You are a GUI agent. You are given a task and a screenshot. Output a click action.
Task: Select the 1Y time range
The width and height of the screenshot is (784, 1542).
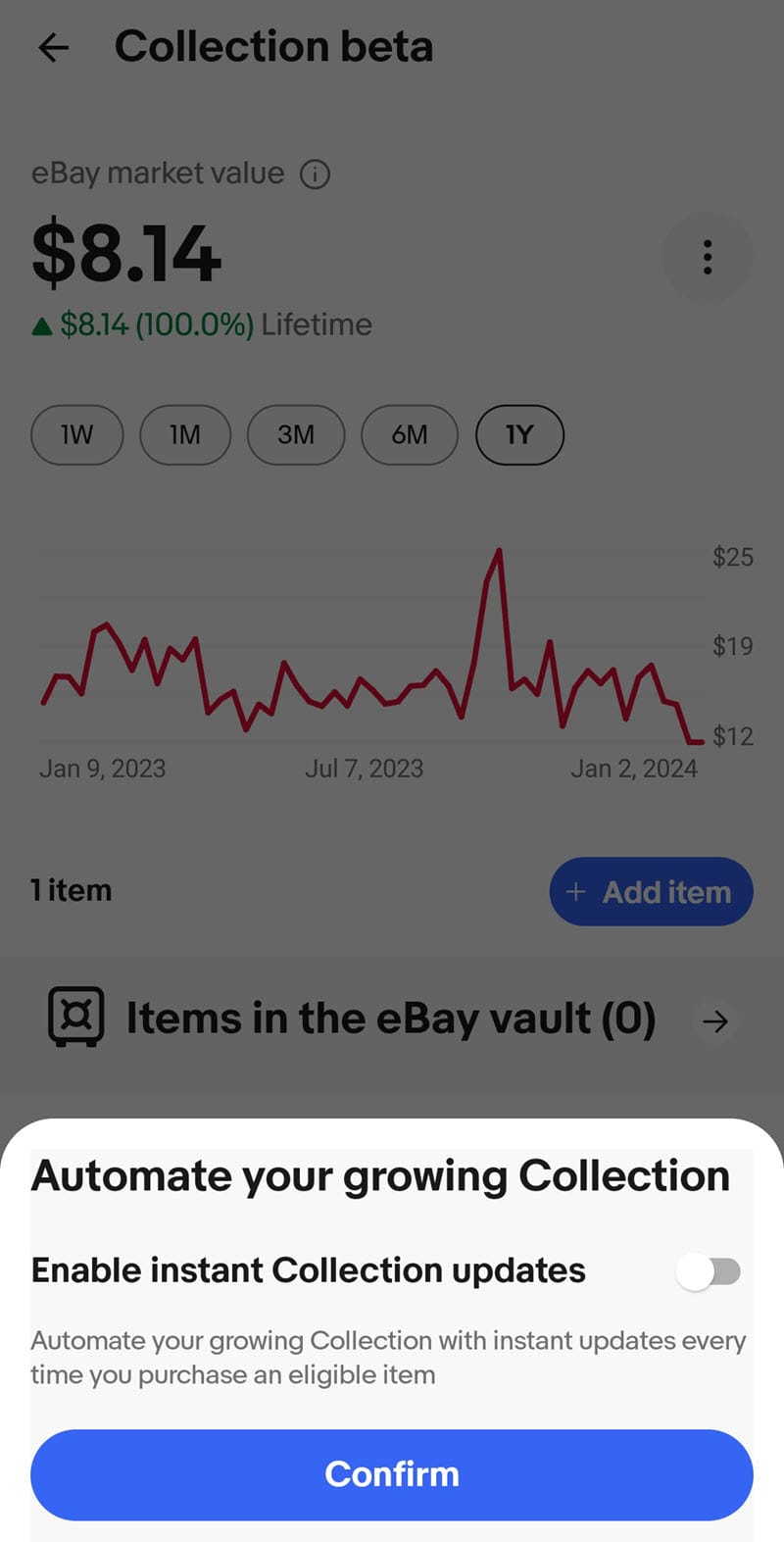[x=519, y=434]
